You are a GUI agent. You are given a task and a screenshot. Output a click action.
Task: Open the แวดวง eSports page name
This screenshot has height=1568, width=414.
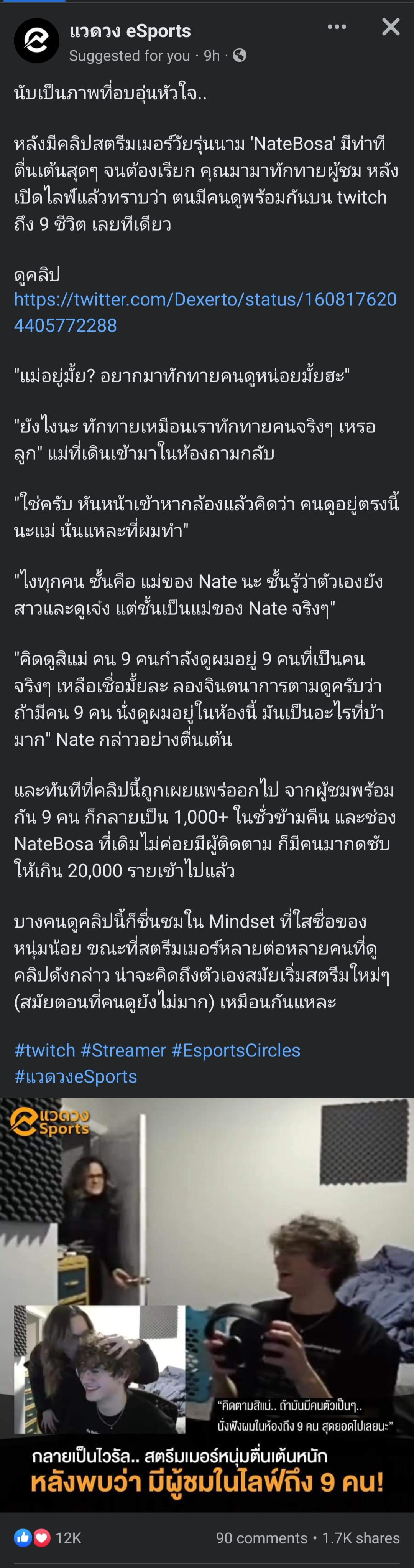[x=130, y=30]
